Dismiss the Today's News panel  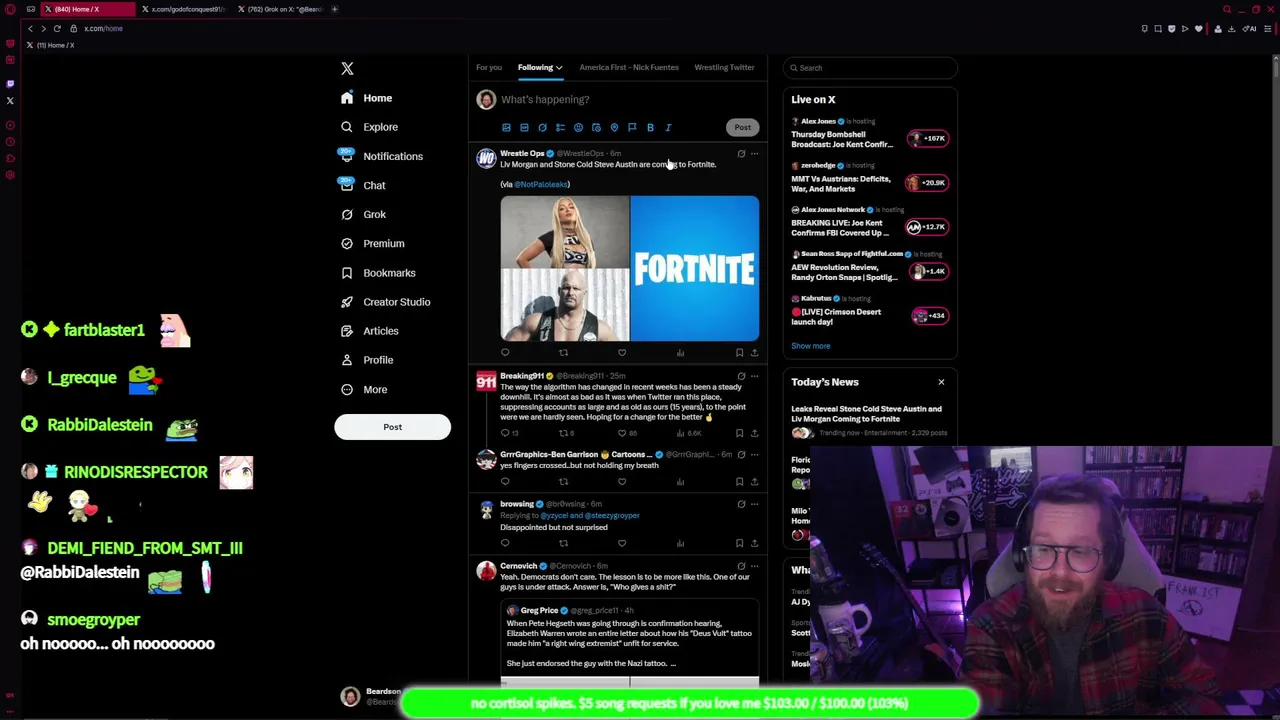(941, 382)
